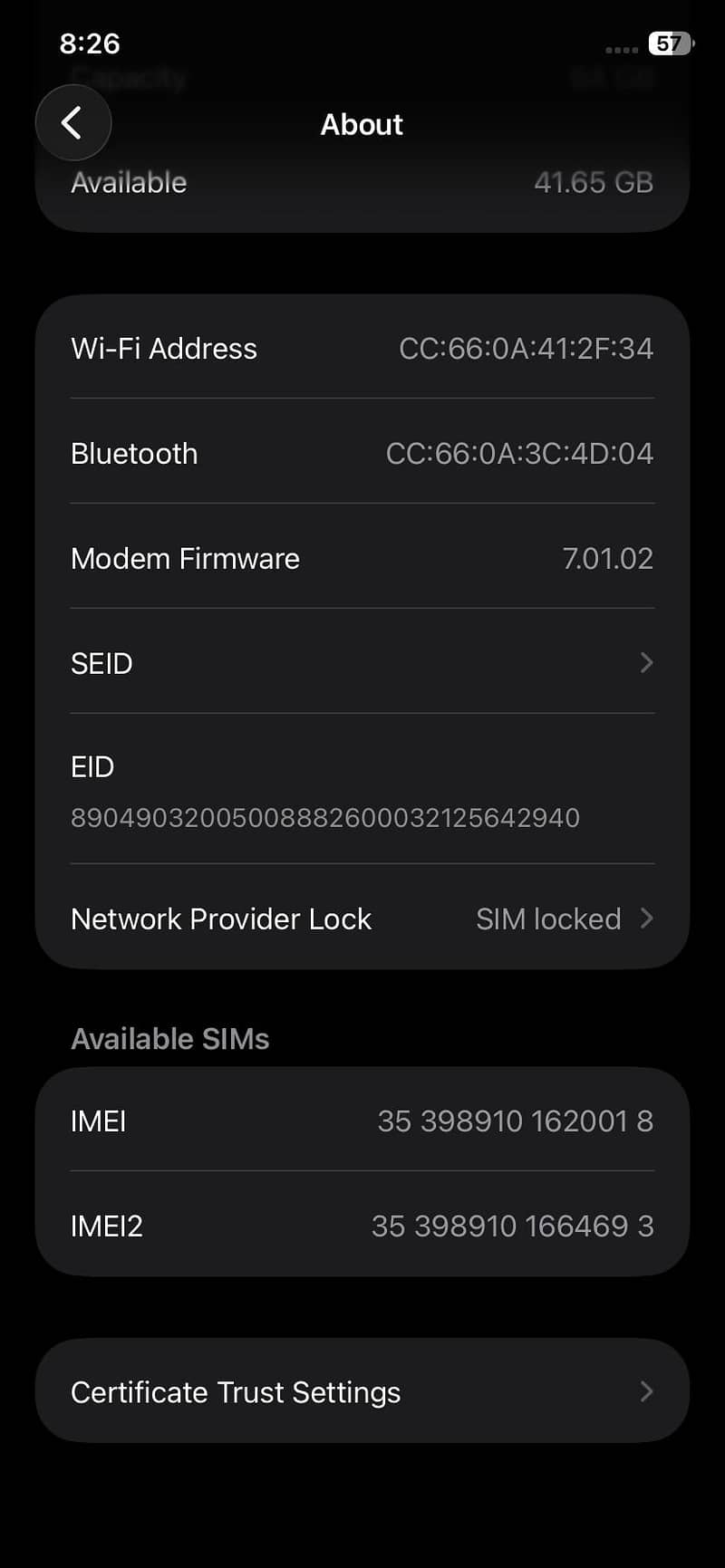Open the SEID detail view

pyautogui.click(x=362, y=663)
